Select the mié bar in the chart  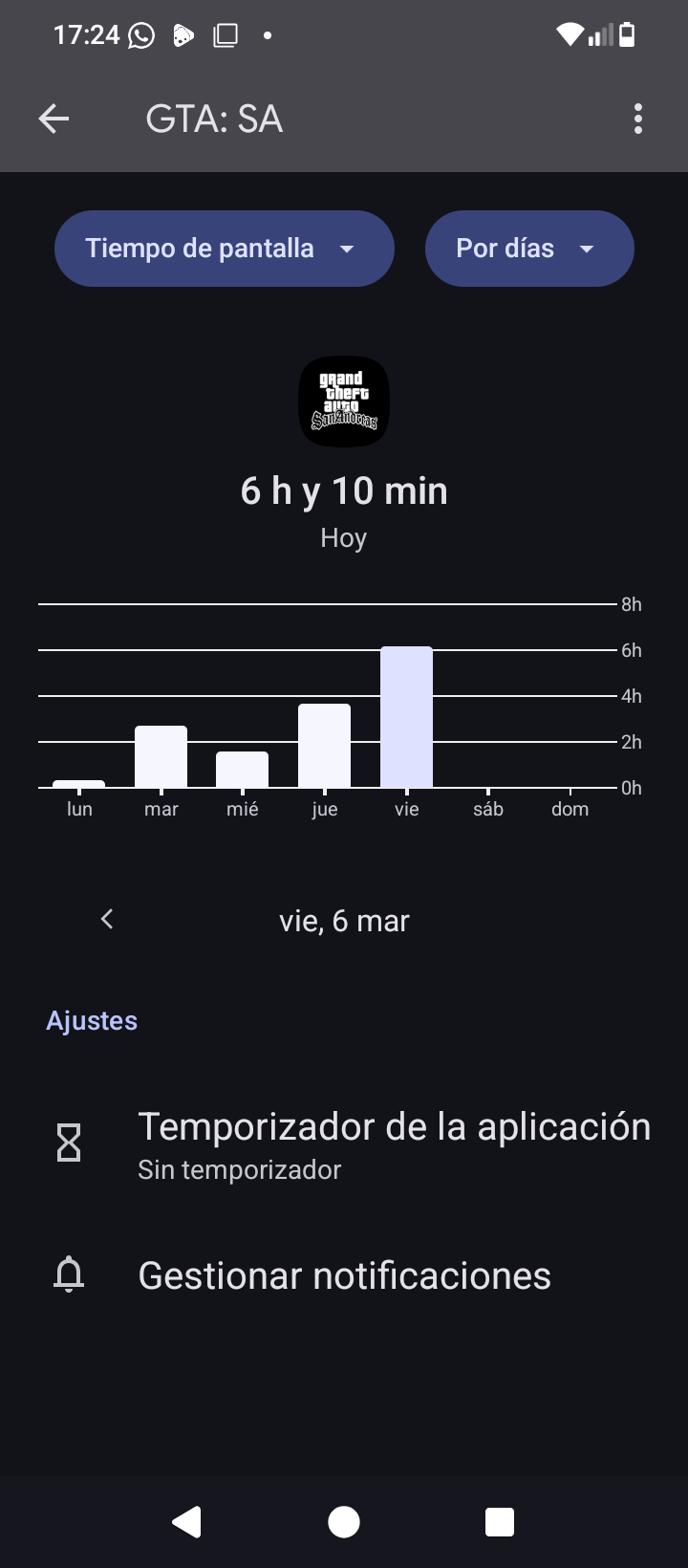click(x=243, y=770)
